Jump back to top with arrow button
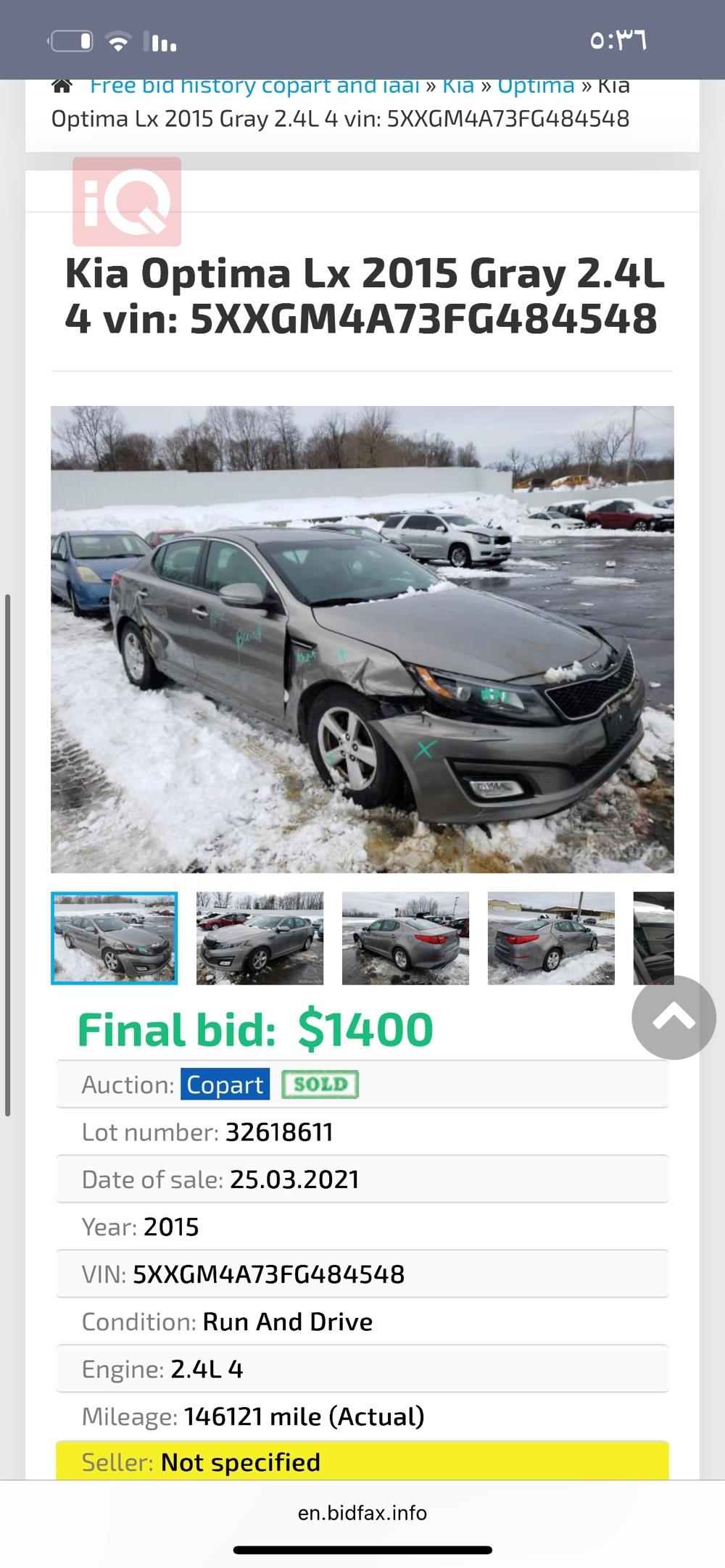 tap(674, 1018)
